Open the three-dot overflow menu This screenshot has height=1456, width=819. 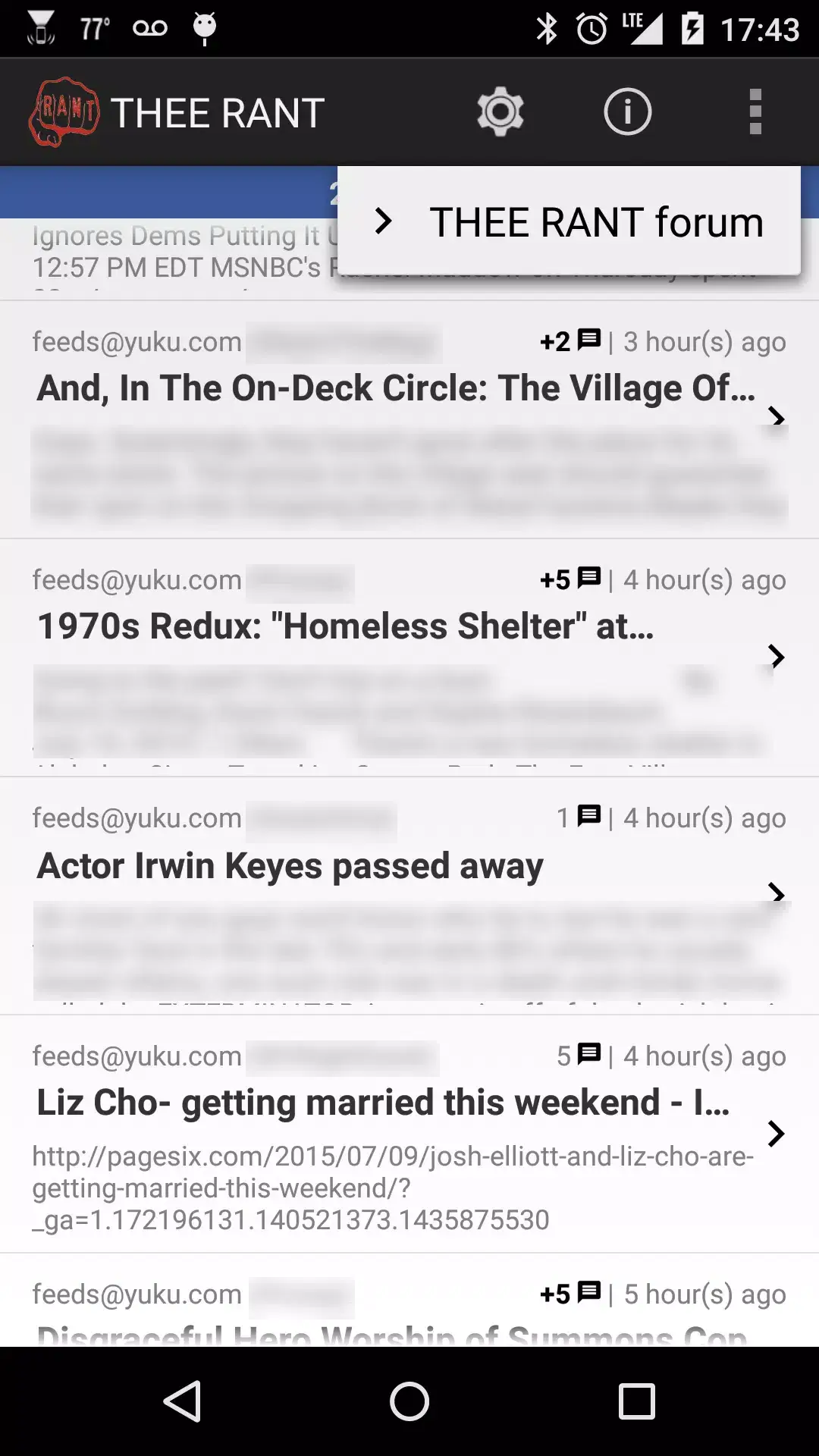755,111
